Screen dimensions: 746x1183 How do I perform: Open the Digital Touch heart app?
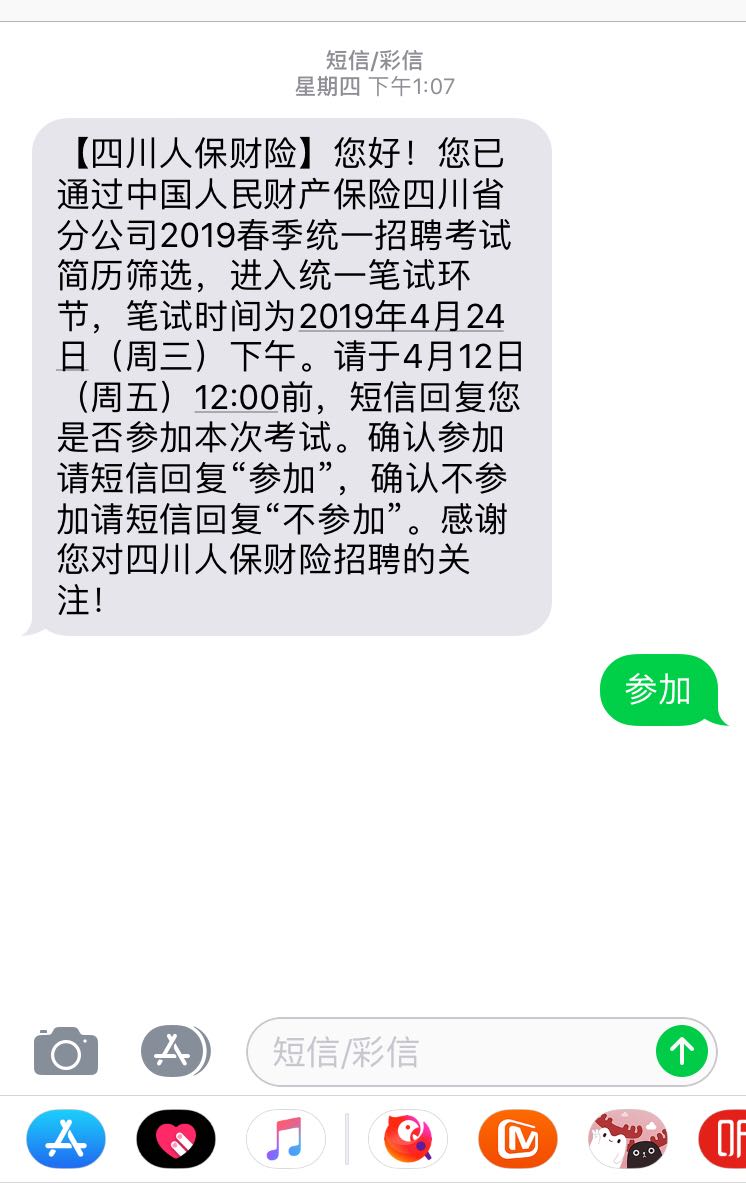coord(176,1138)
